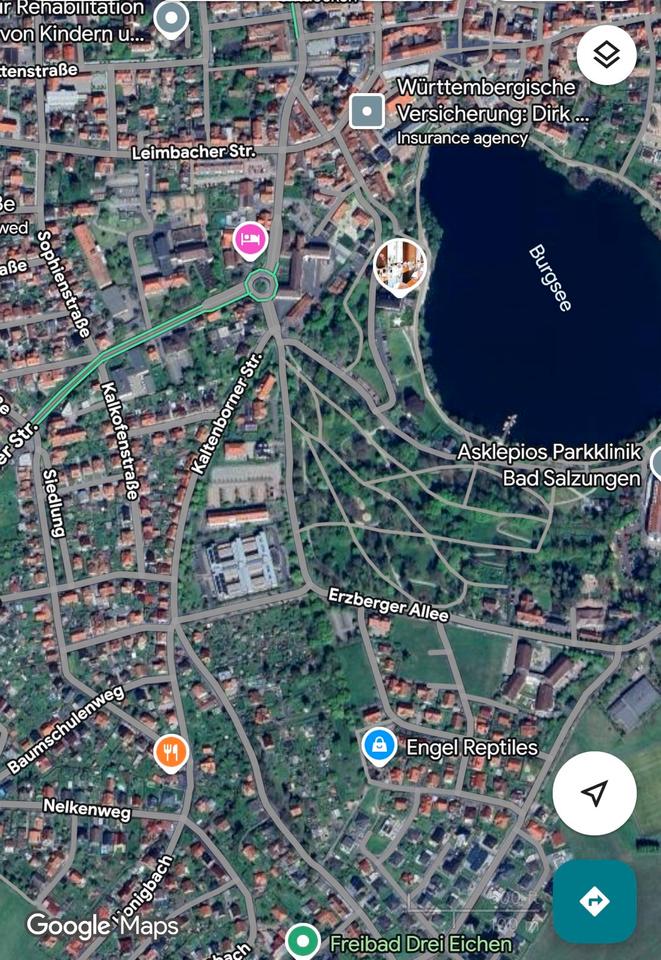Open the photo pin beside Burgsee
Viewport: 661px width, 960px height.
coord(400,265)
